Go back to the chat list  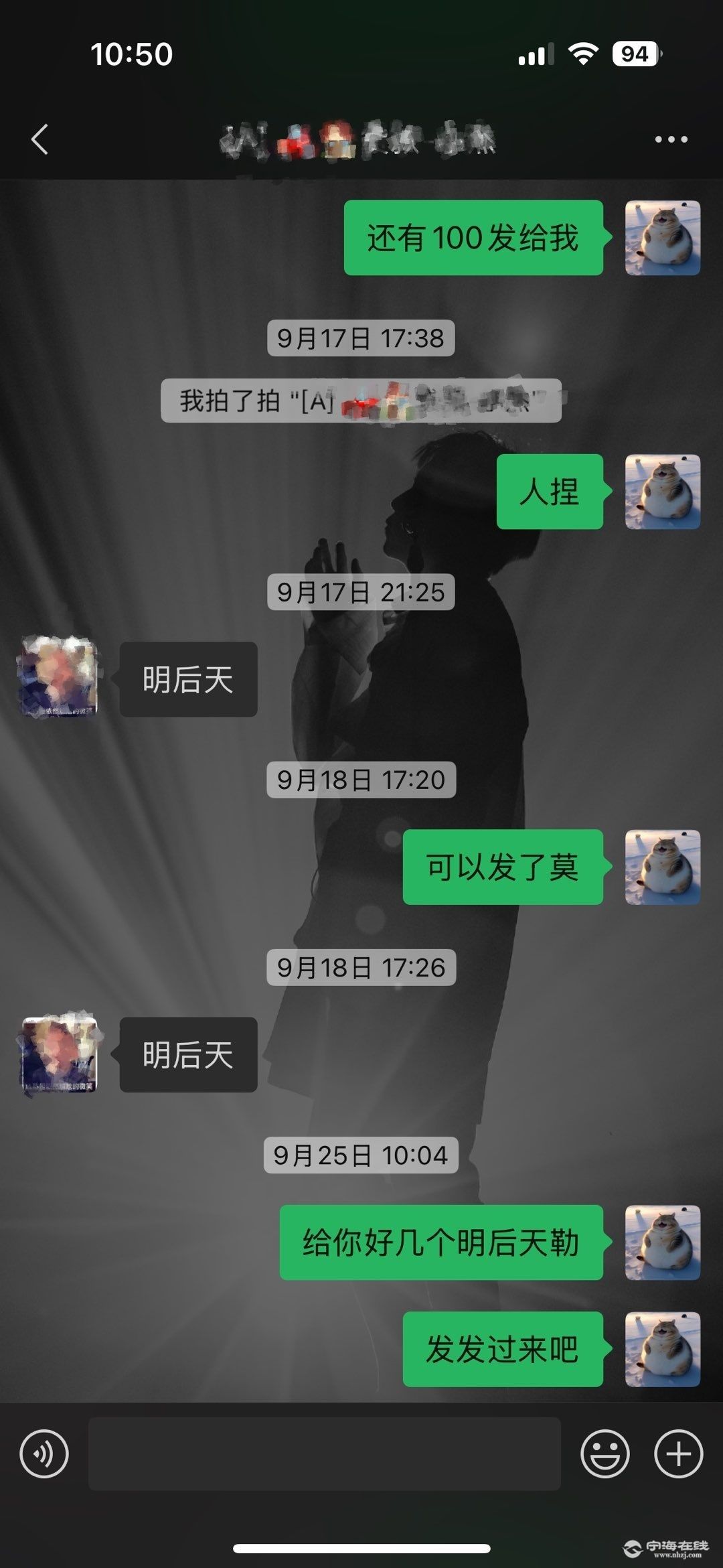40,139
